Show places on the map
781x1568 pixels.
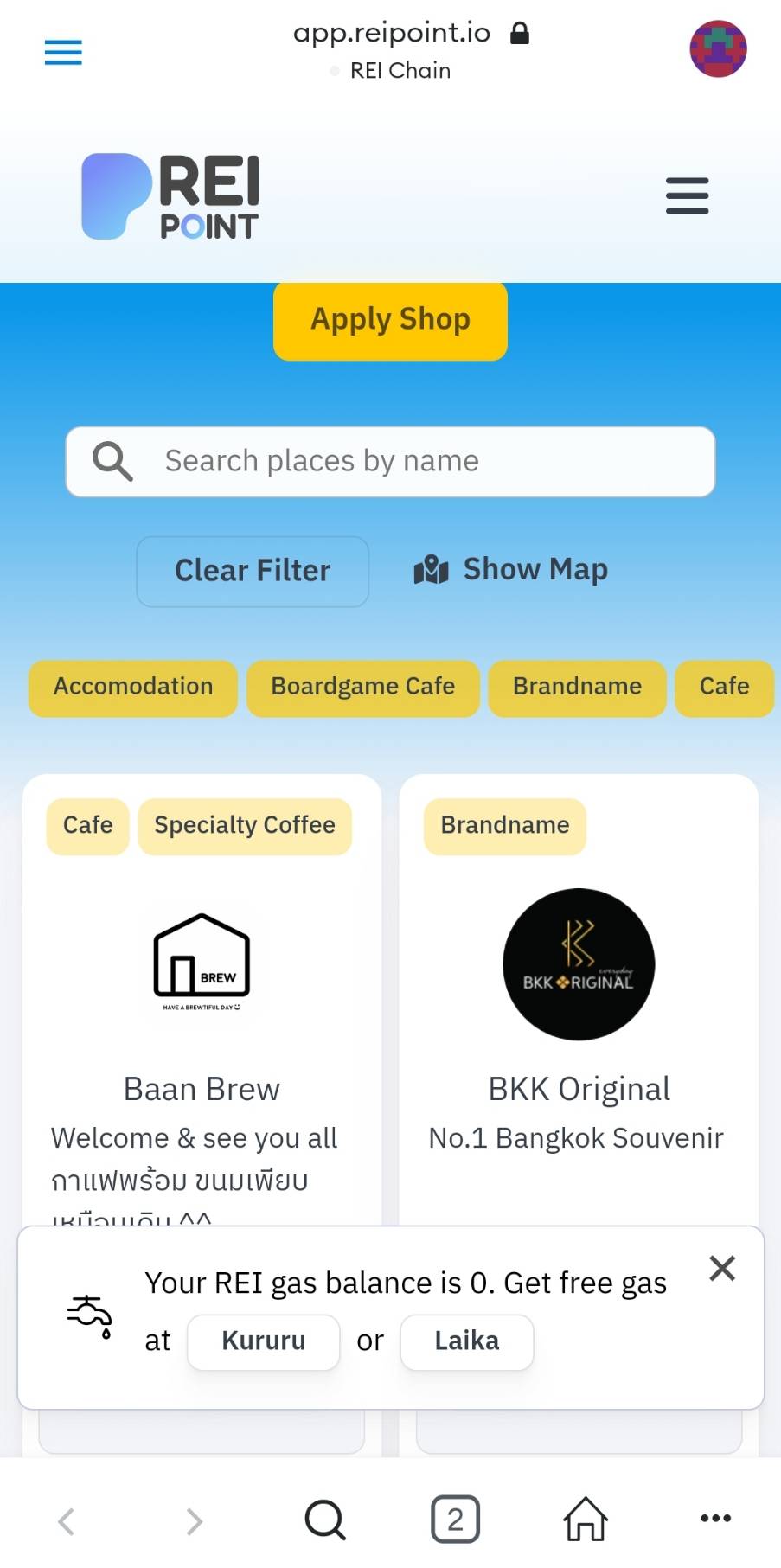[x=511, y=570]
